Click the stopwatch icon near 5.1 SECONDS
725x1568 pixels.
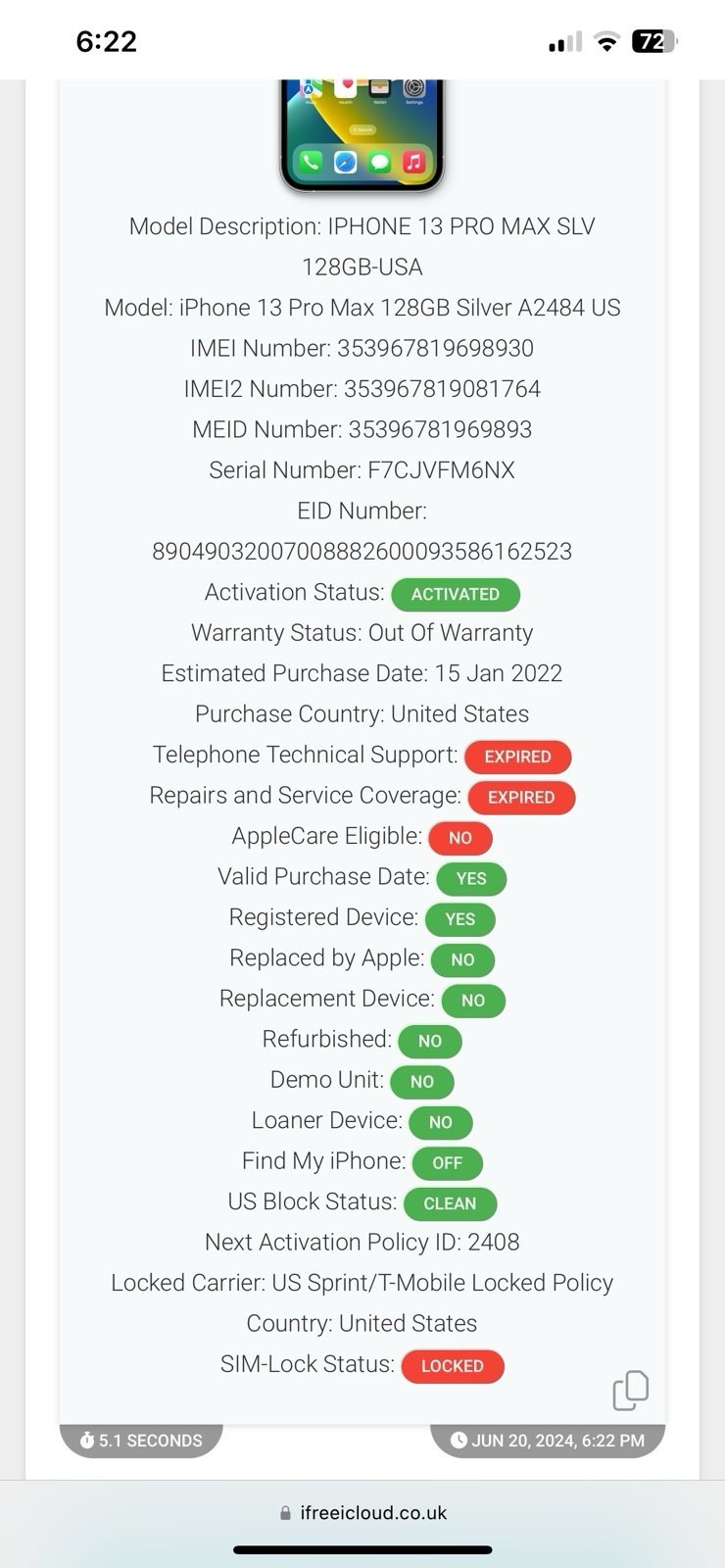click(88, 1441)
